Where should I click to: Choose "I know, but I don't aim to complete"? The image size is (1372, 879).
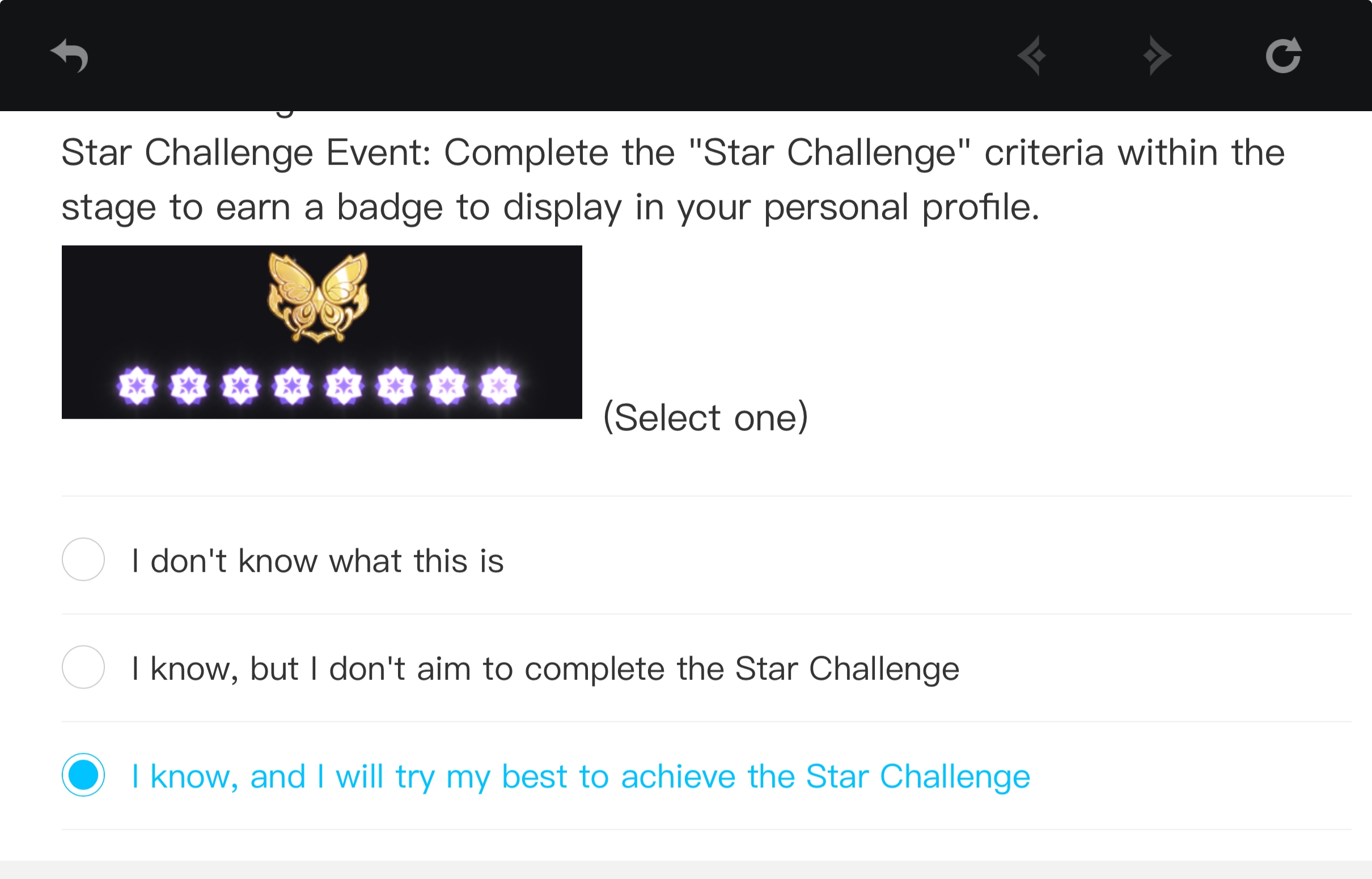[83, 667]
